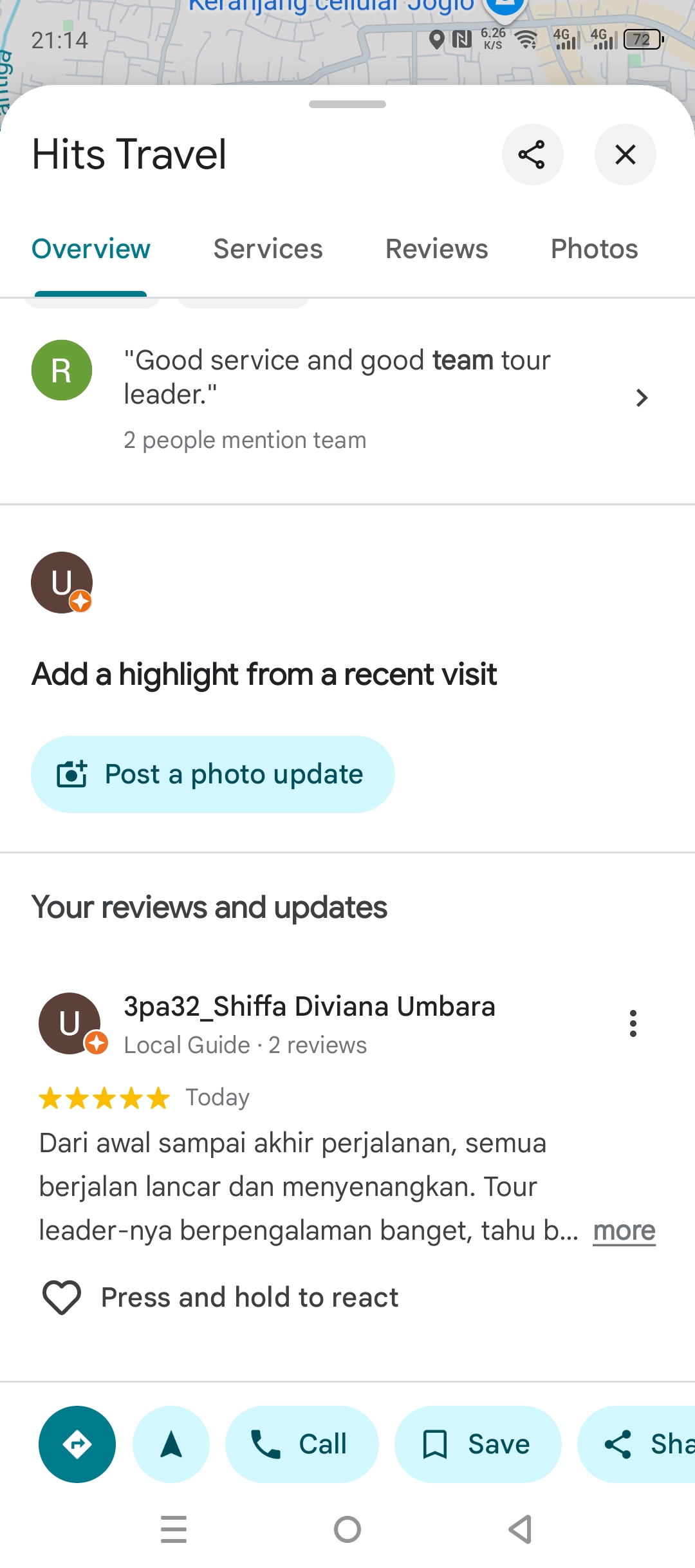Image resolution: width=695 pixels, height=1568 pixels.
Task: Share Hits Travel via top share icon
Action: (532, 154)
